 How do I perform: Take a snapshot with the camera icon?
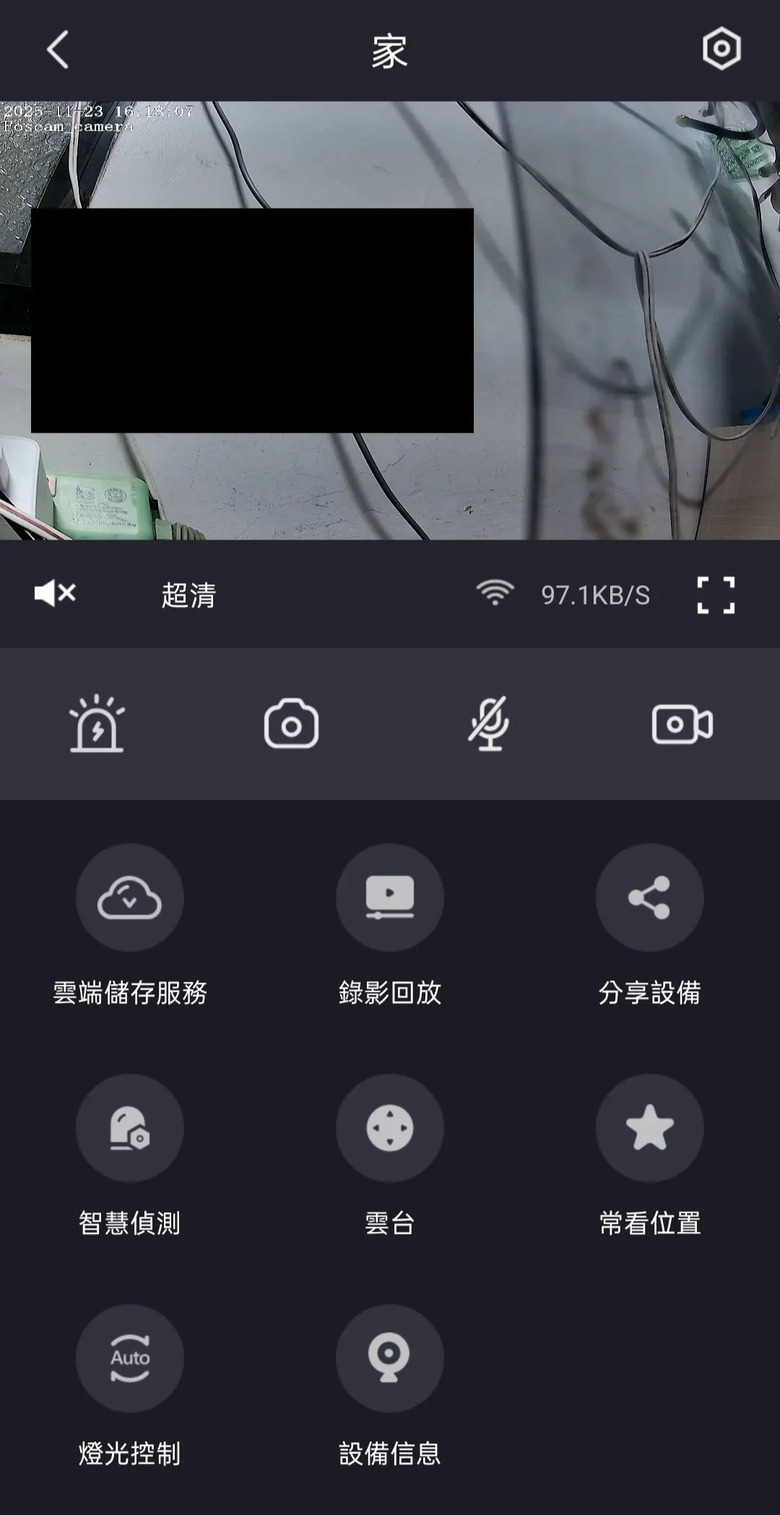click(291, 725)
